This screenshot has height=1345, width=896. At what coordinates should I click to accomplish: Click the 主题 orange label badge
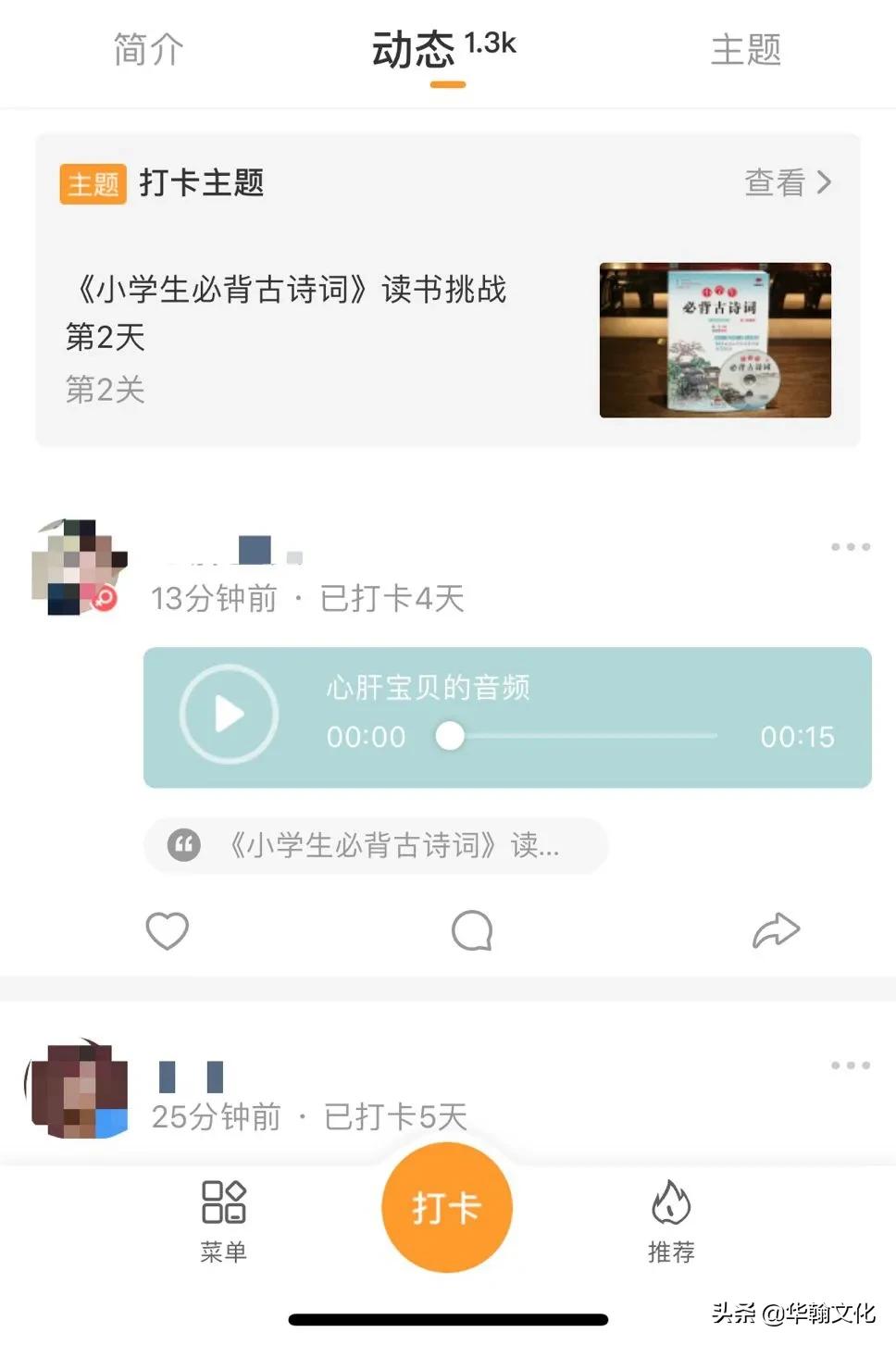pos(93,183)
